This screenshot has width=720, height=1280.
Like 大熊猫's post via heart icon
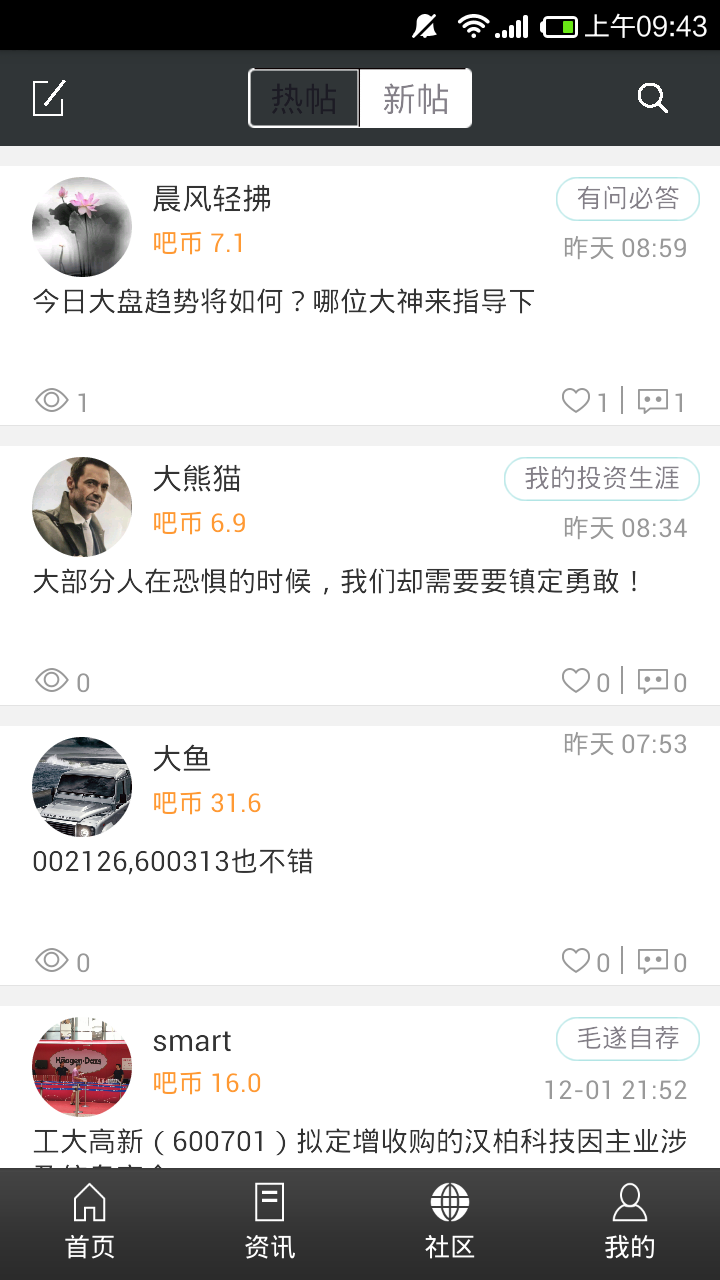[577, 680]
